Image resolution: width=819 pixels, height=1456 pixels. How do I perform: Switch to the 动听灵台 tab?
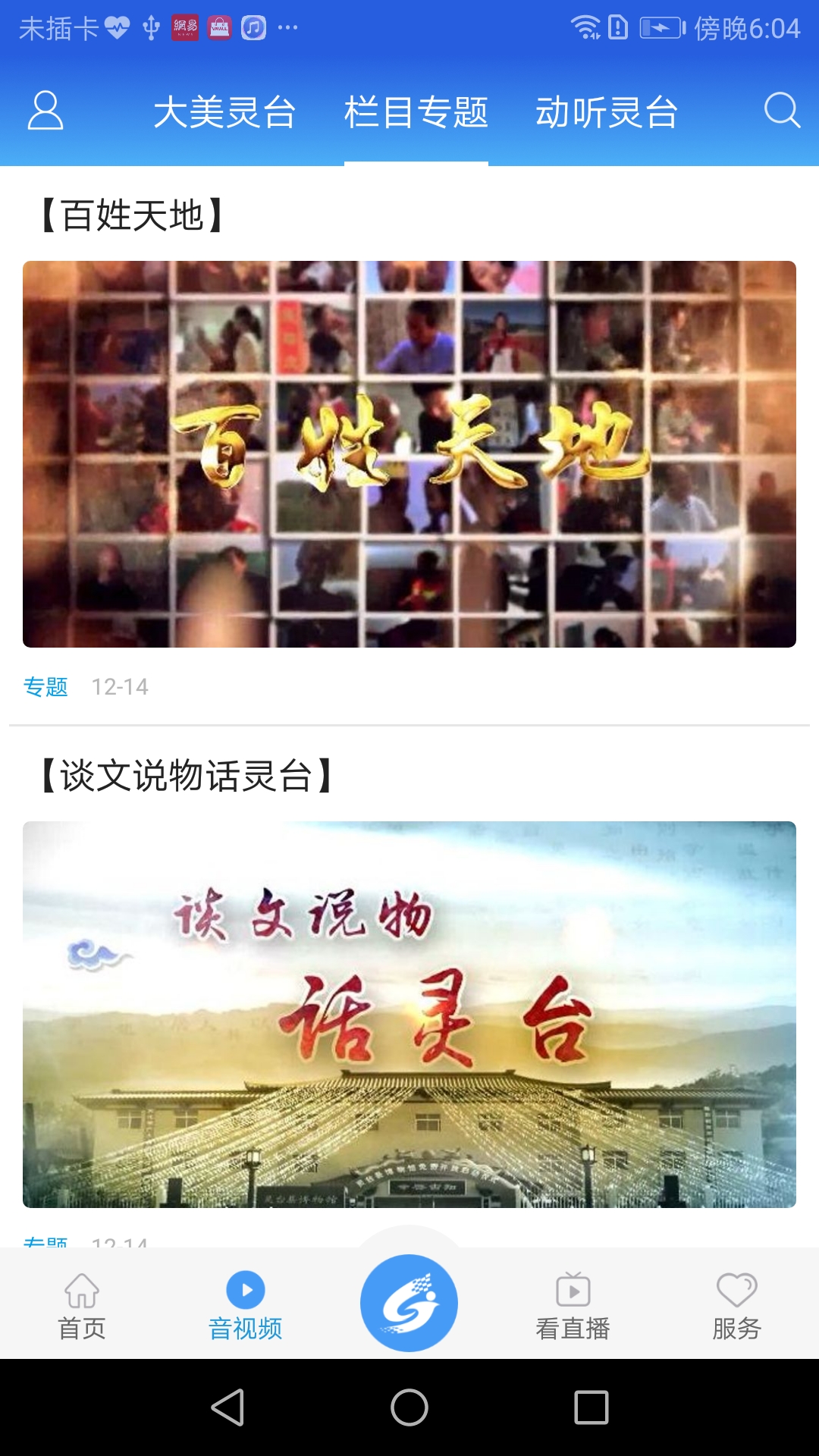click(x=607, y=113)
